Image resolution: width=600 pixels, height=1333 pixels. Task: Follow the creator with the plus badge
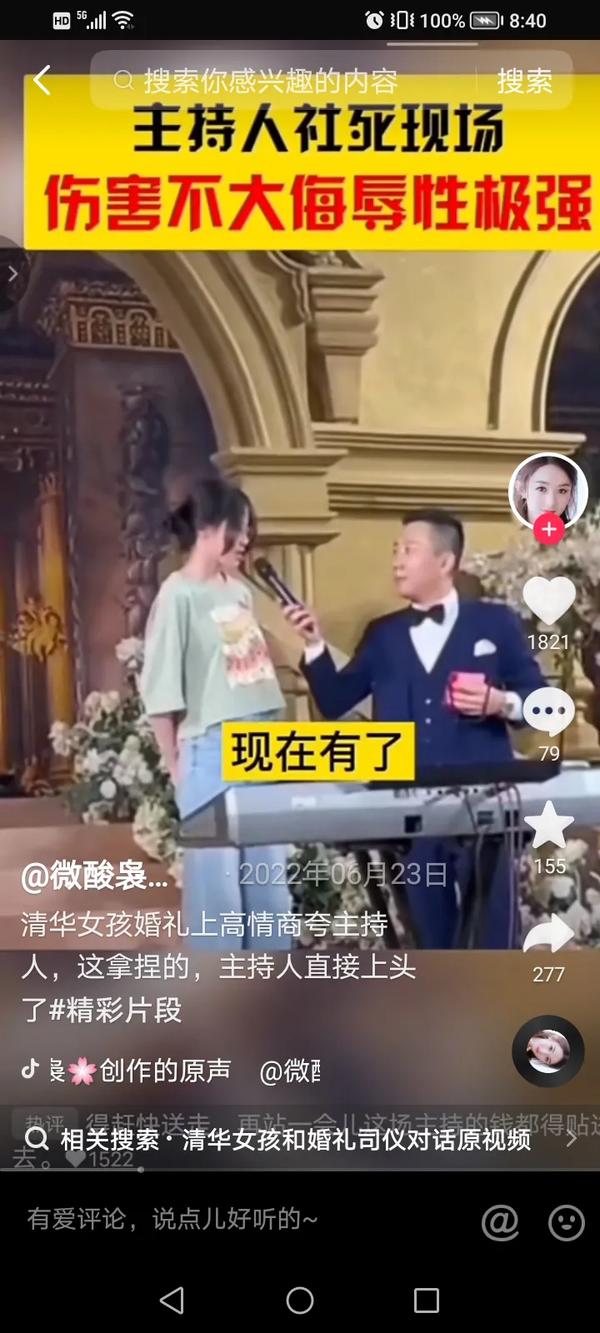click(x=547, y=530)
